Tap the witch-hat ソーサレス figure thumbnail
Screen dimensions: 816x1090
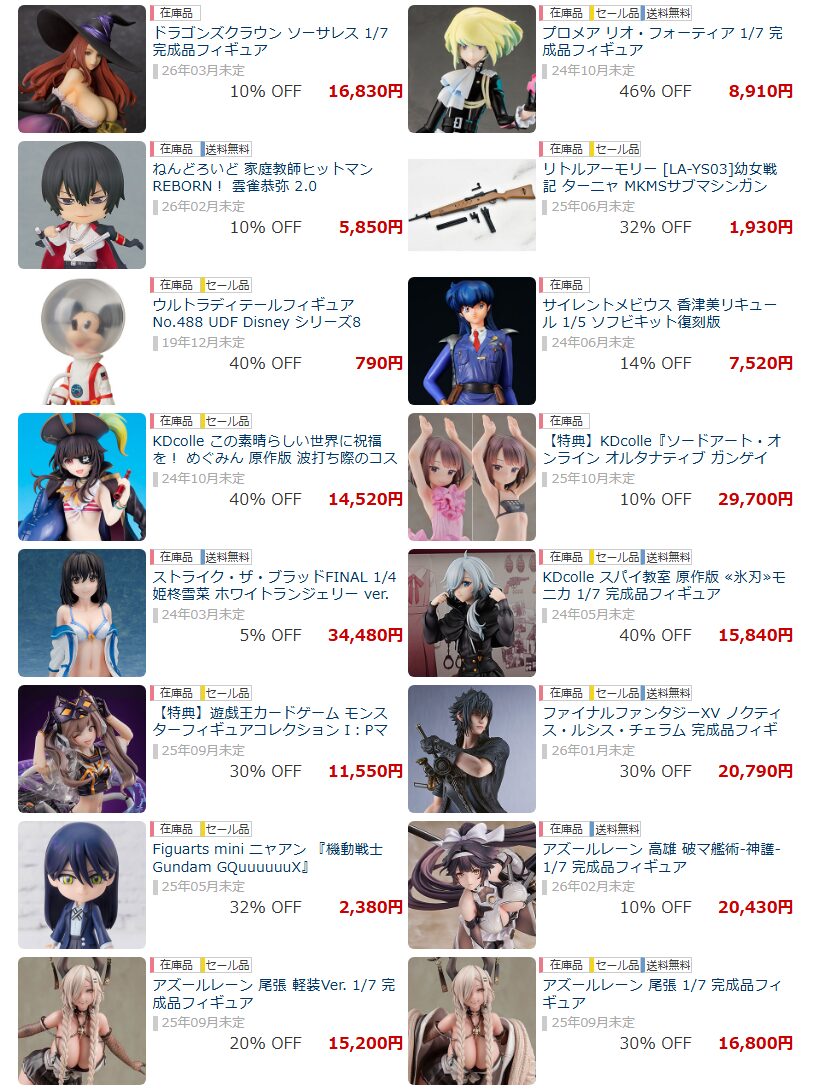82,69
